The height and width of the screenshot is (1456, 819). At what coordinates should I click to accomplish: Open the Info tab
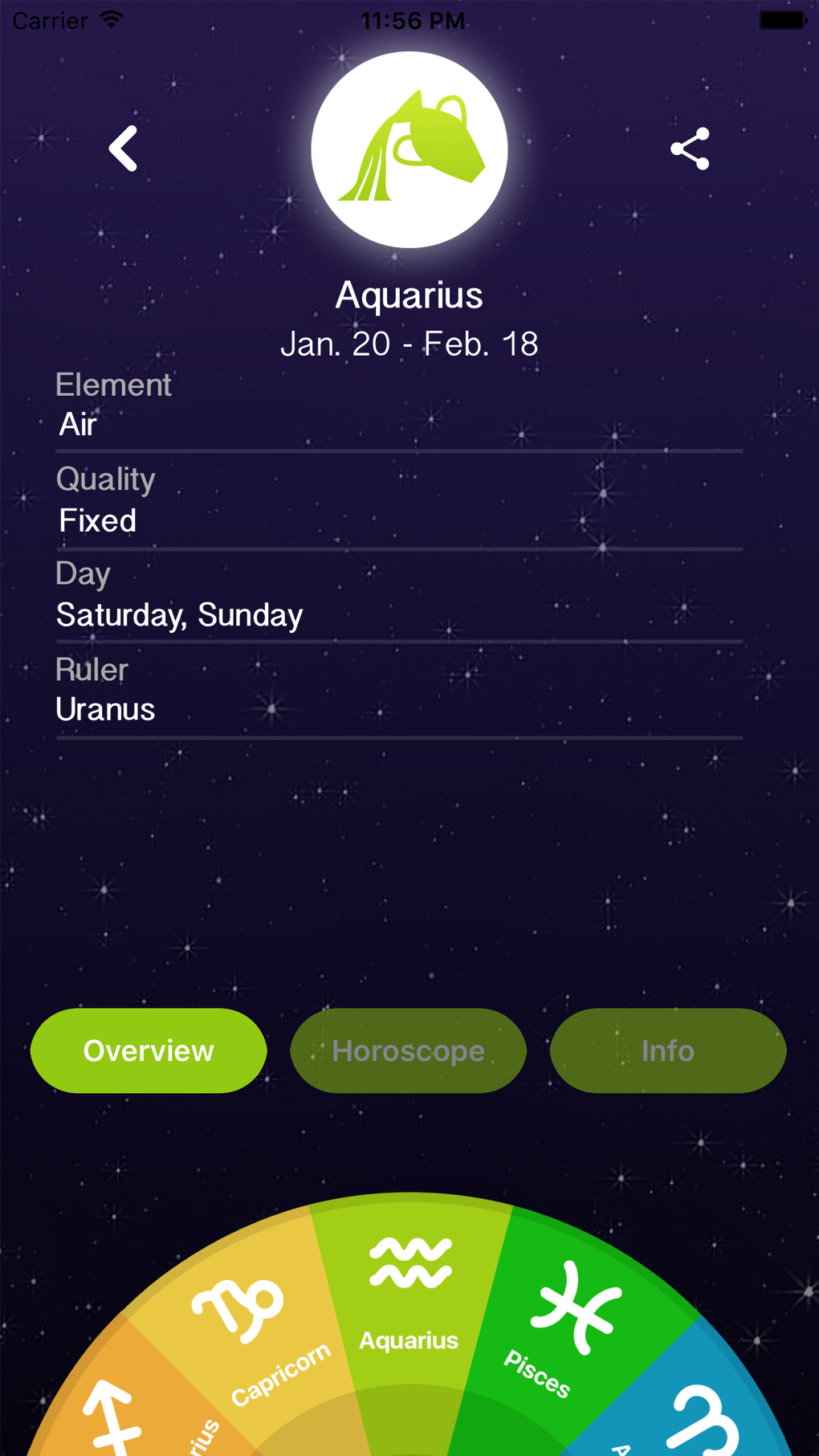pos(667,1050)
